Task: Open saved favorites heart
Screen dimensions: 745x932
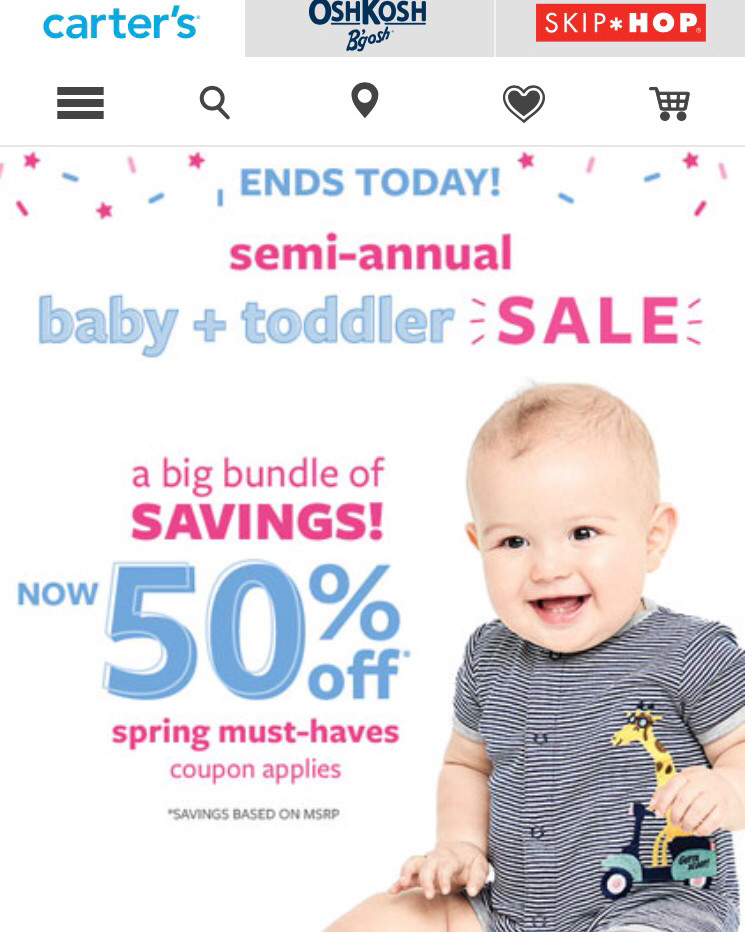Action: point(523,103)
